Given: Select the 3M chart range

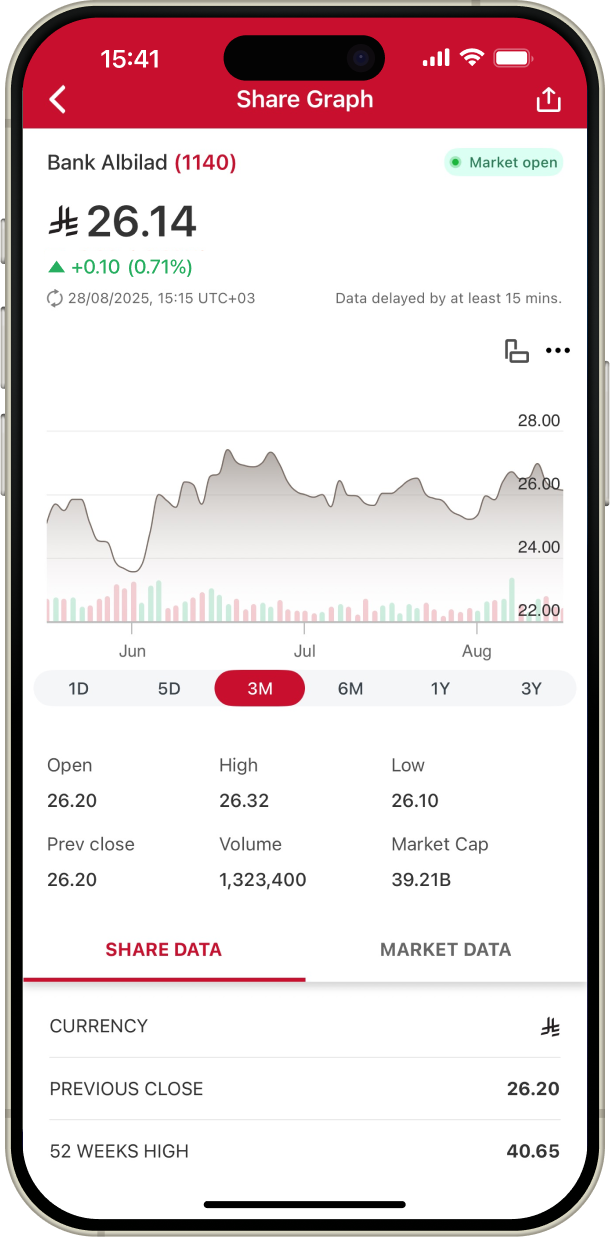Looking at the screenshot, I should (259, 688).
